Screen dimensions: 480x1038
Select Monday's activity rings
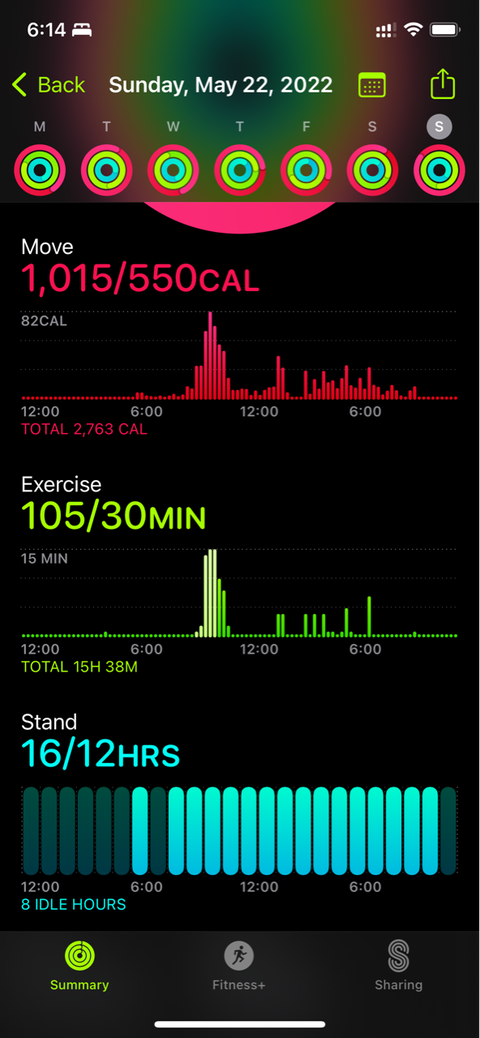[x=40, y=169]
